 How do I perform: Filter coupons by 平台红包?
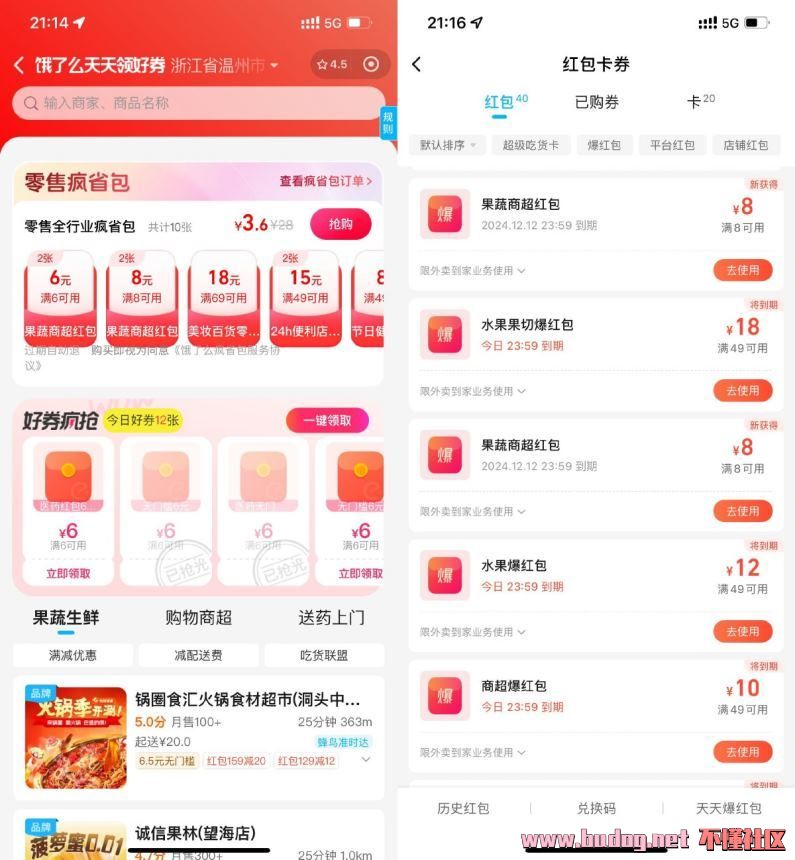pyautogui.click(x=671, y=145)
